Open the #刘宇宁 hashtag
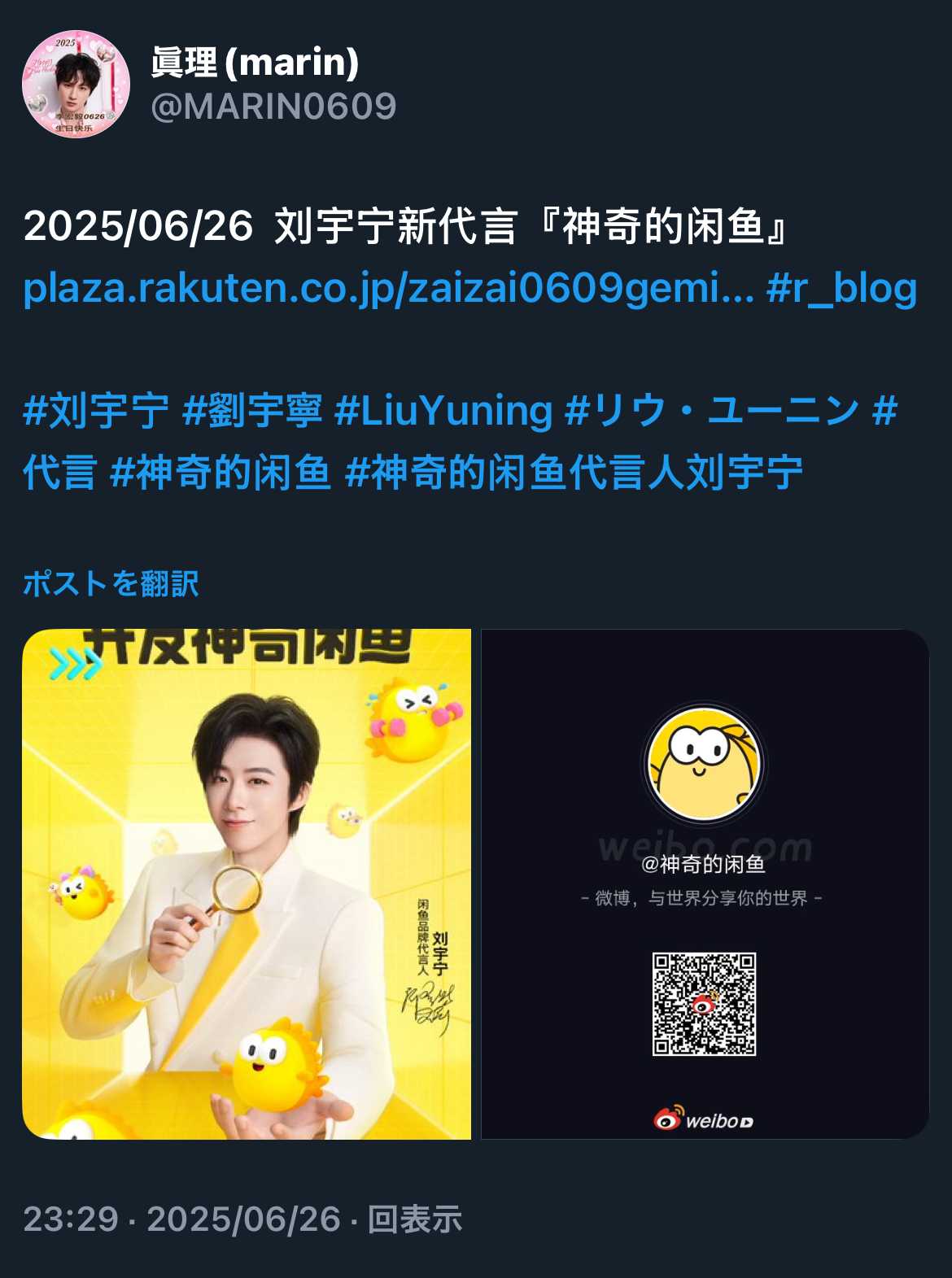 point(96,410)
